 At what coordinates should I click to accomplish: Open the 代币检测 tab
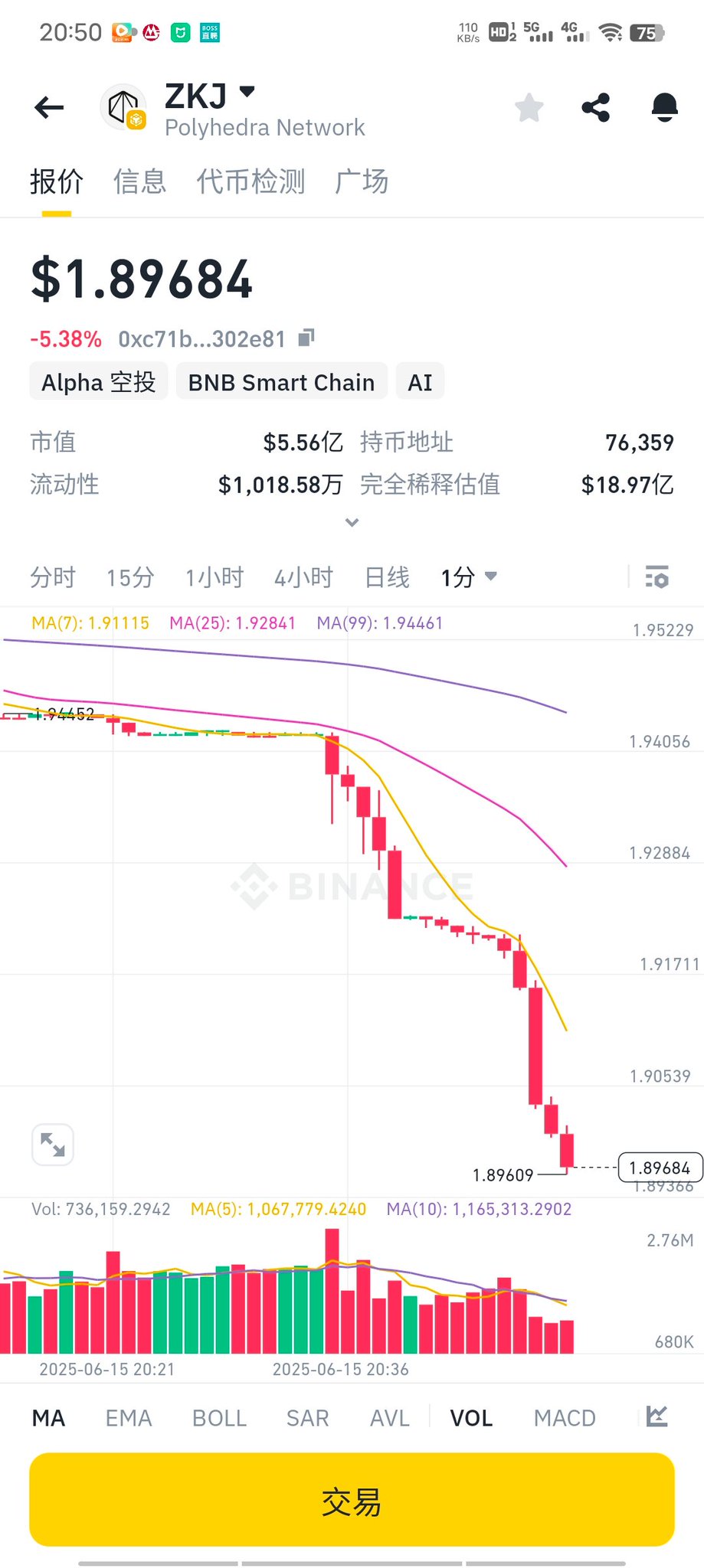250,182
